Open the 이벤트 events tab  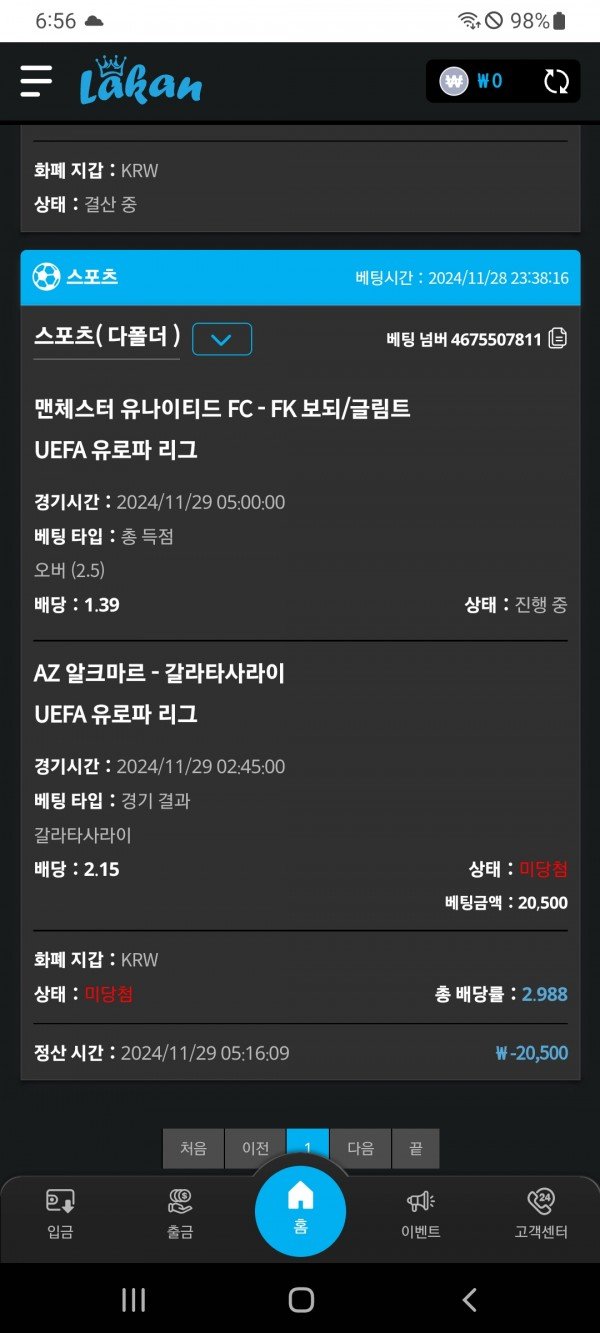(420, 1214)
